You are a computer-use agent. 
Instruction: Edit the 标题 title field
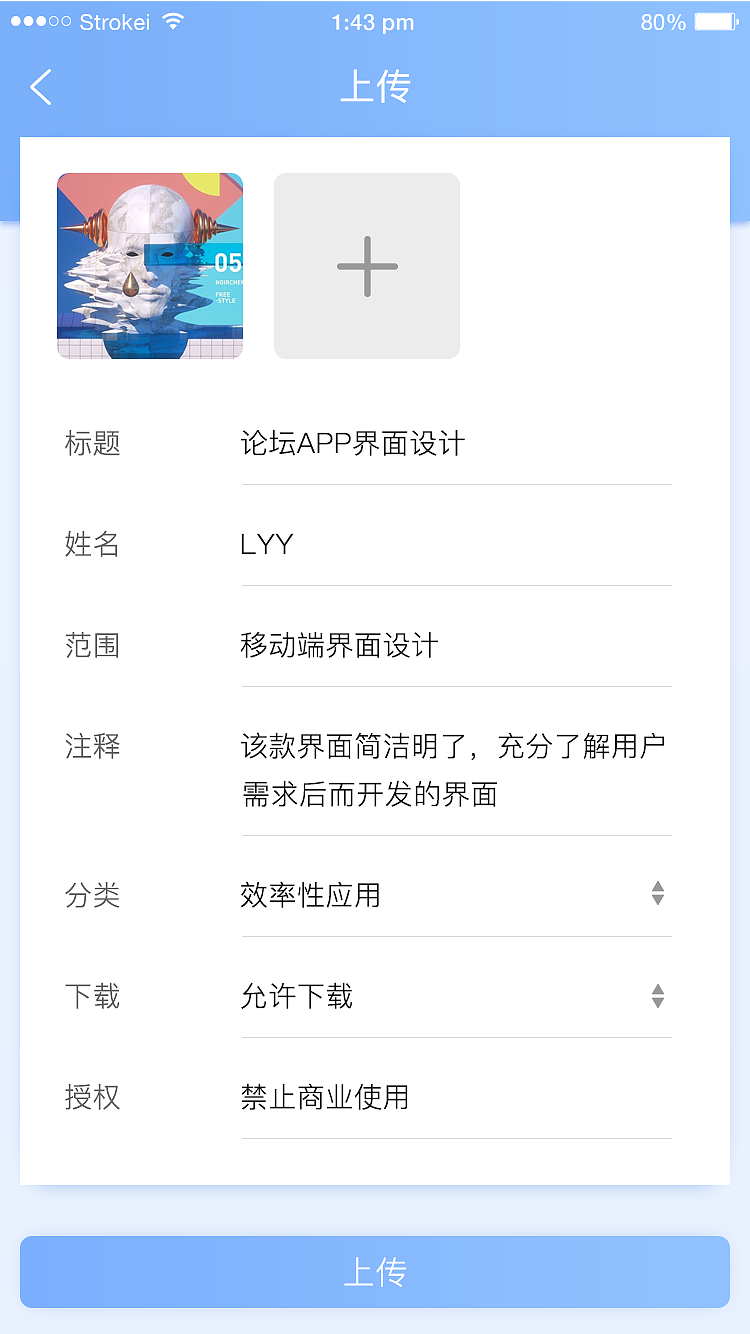click(x=455, y=444)
